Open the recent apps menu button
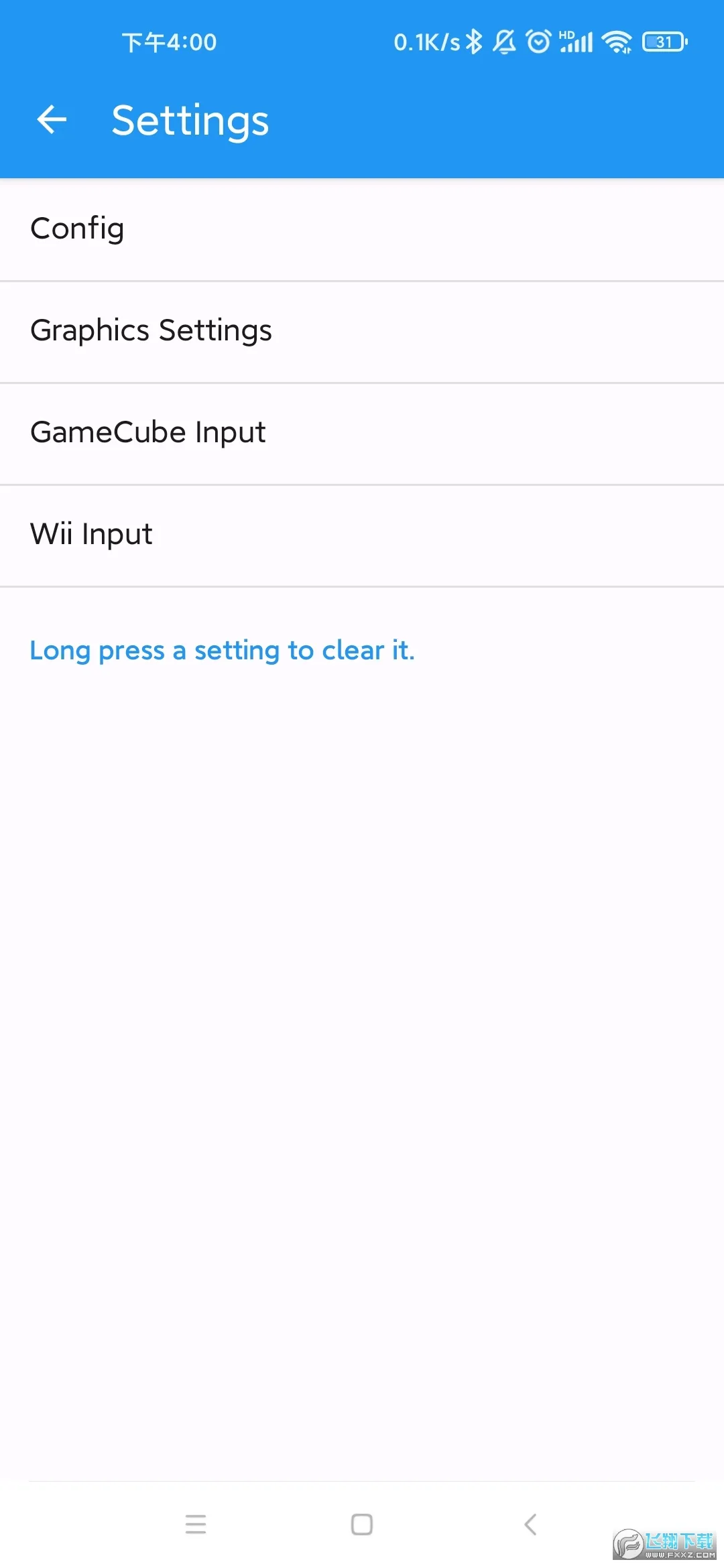The height and width of the screenshot is (1568, 724). [196, 1524]
